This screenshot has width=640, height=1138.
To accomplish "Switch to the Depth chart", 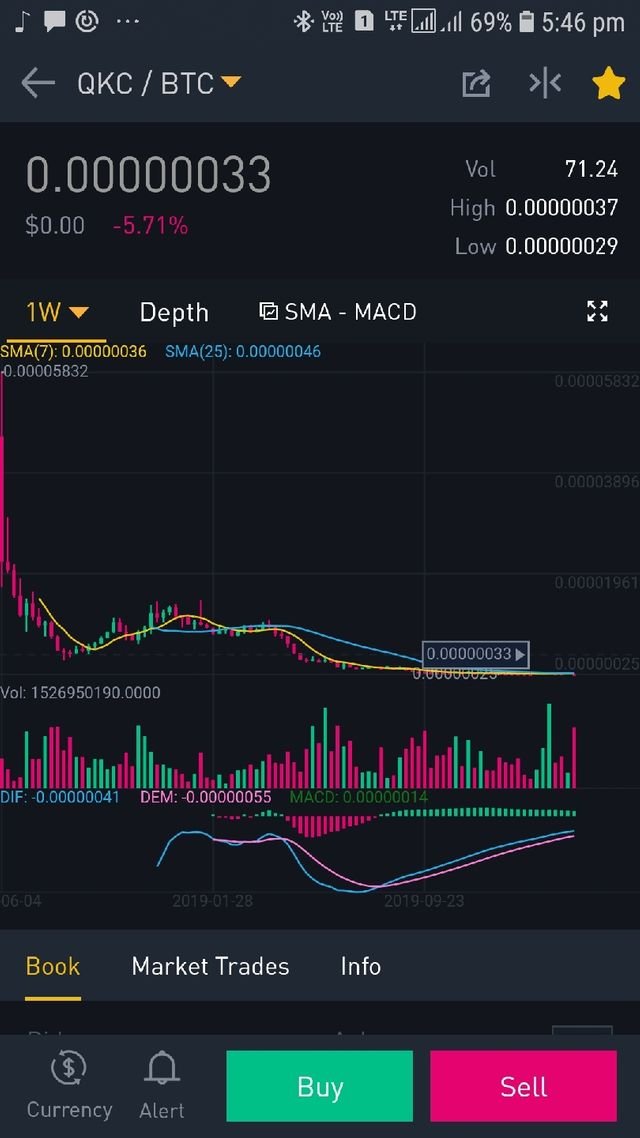I will pyautogui.click(x=174, y=312).
